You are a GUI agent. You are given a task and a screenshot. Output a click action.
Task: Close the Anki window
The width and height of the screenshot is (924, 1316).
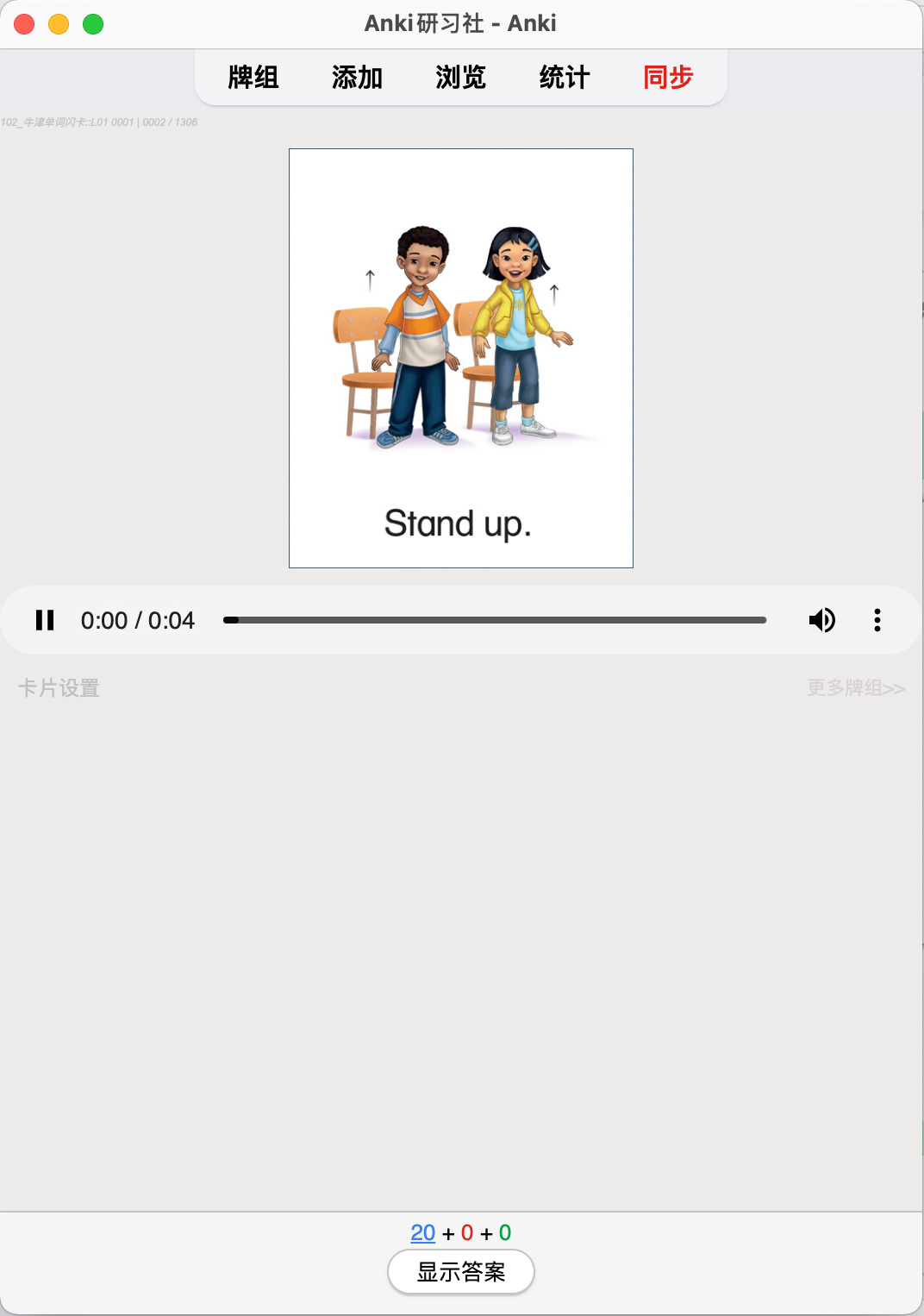coord(24,24)
